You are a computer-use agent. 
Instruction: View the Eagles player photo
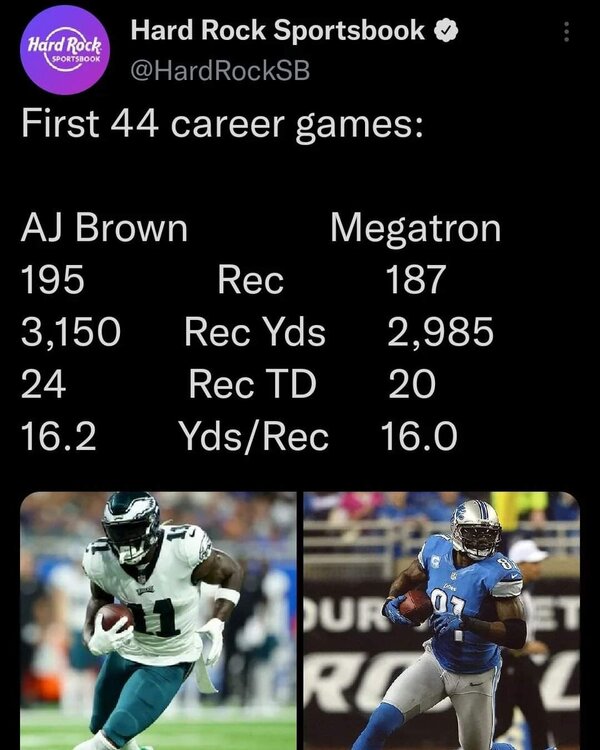[158, 620]
